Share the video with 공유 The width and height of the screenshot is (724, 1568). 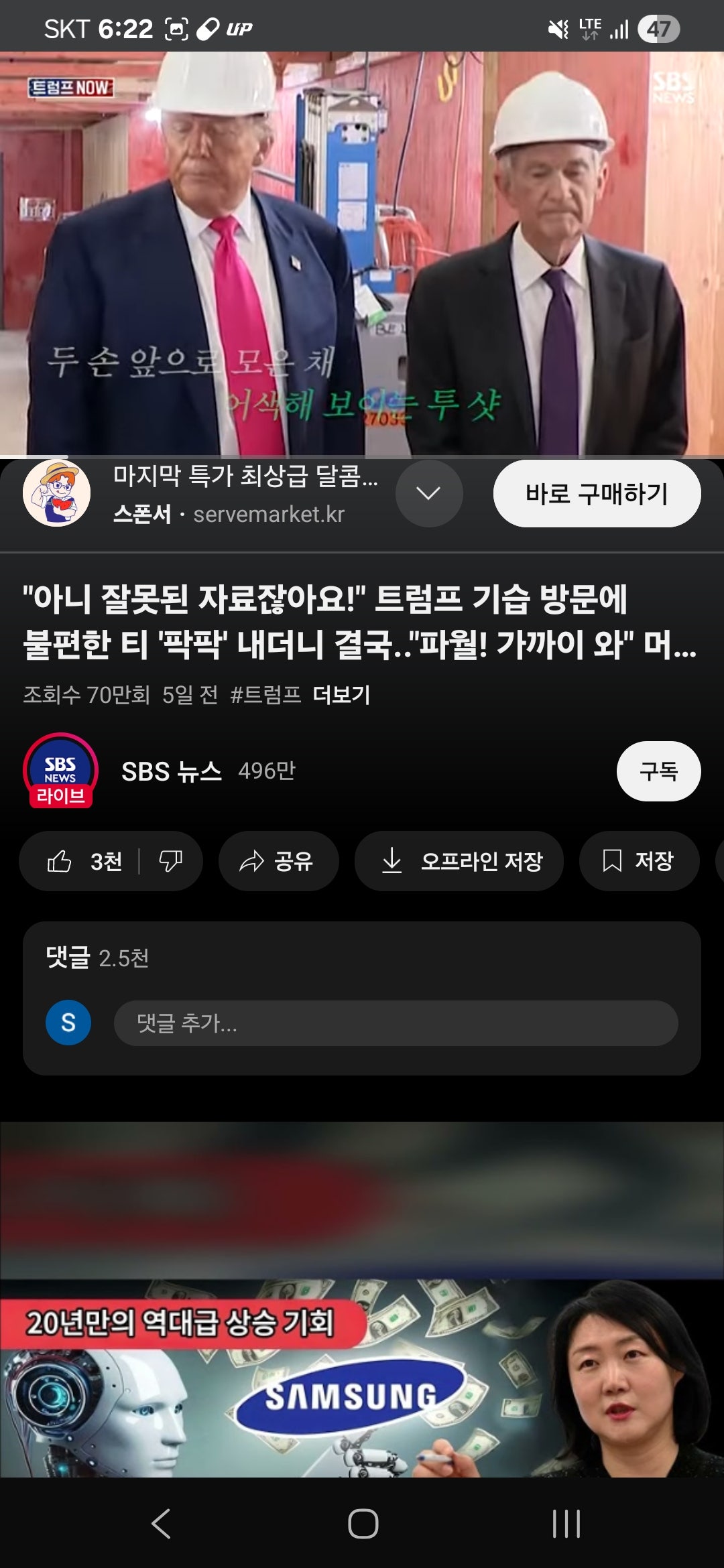pyautogui.click(x=278, y=861)
